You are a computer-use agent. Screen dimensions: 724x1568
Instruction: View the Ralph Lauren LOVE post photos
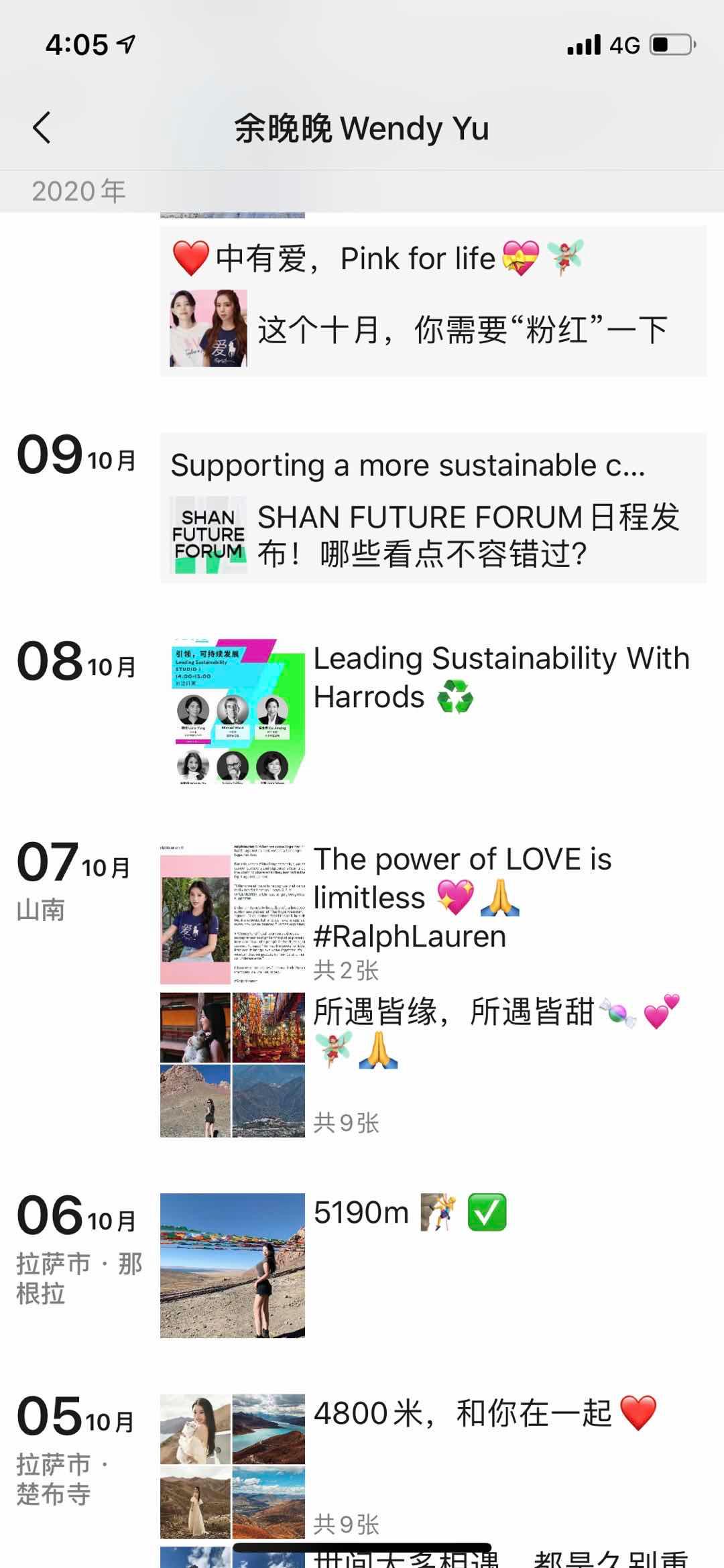pyautogui.click(x=233, y=913)
